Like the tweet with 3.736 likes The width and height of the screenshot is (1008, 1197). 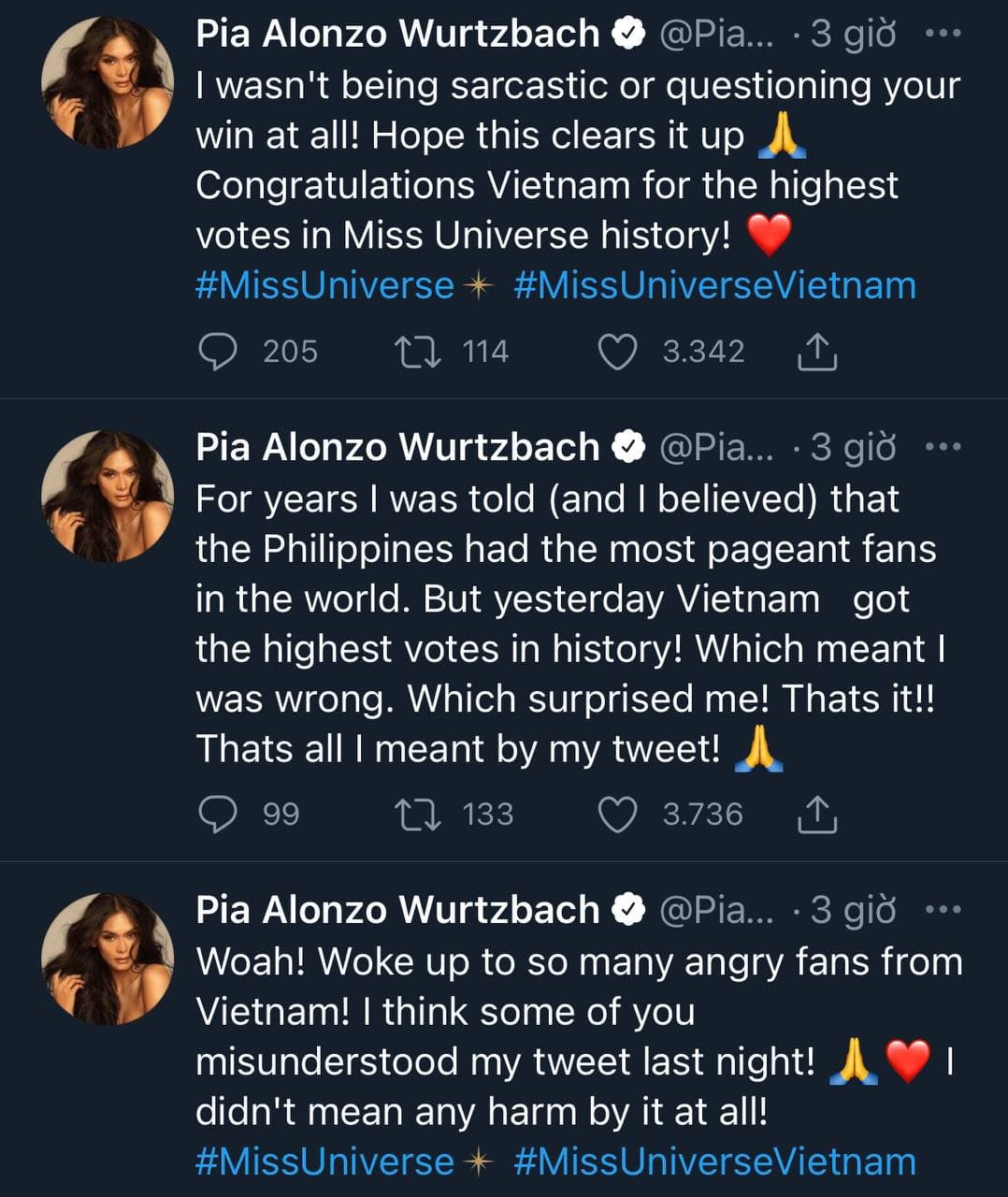click(x=617, y=815)
